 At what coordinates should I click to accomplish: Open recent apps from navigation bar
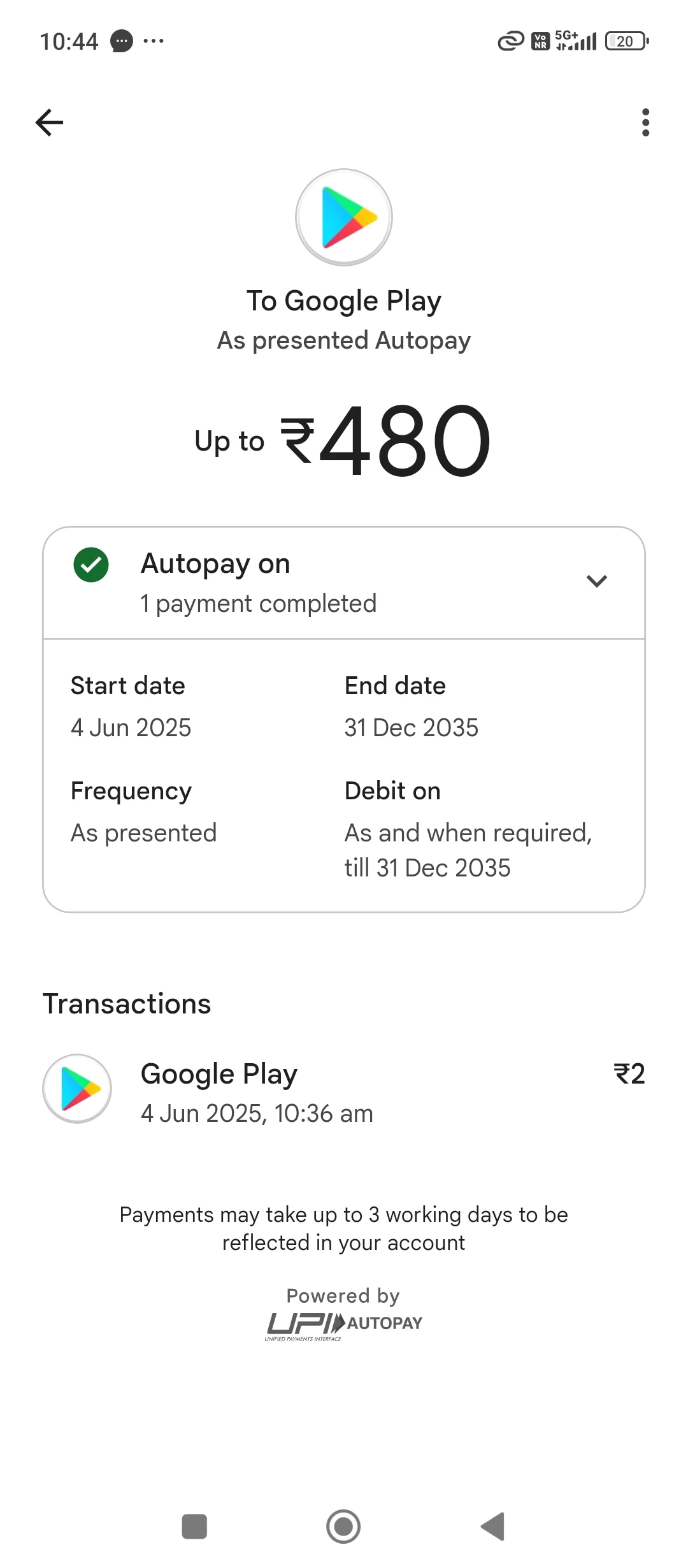[x=194, y=1526]
